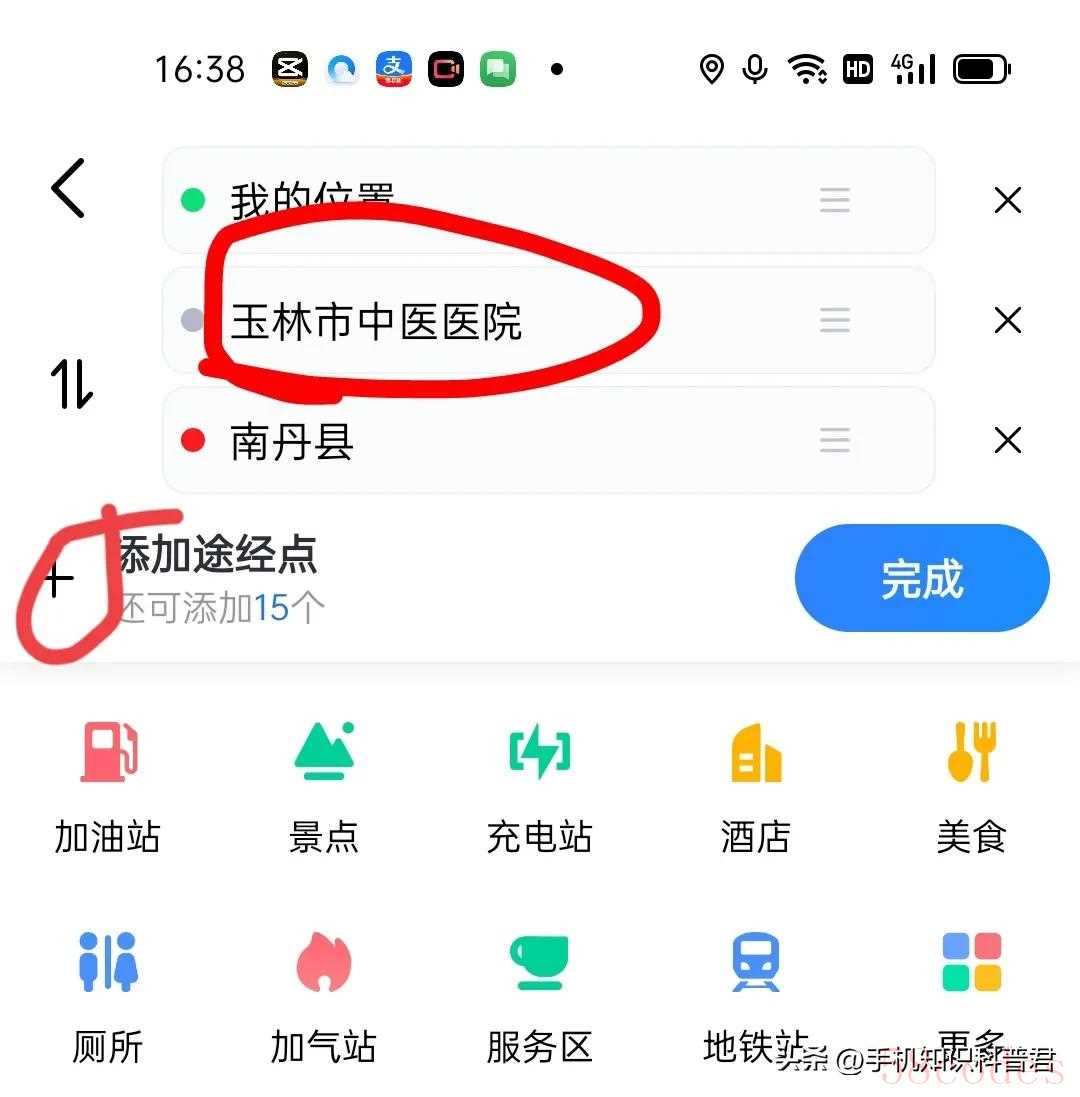Screen dimensions: 1080x1097
Task: Tap the 完成 button
Action: [921, 578]
